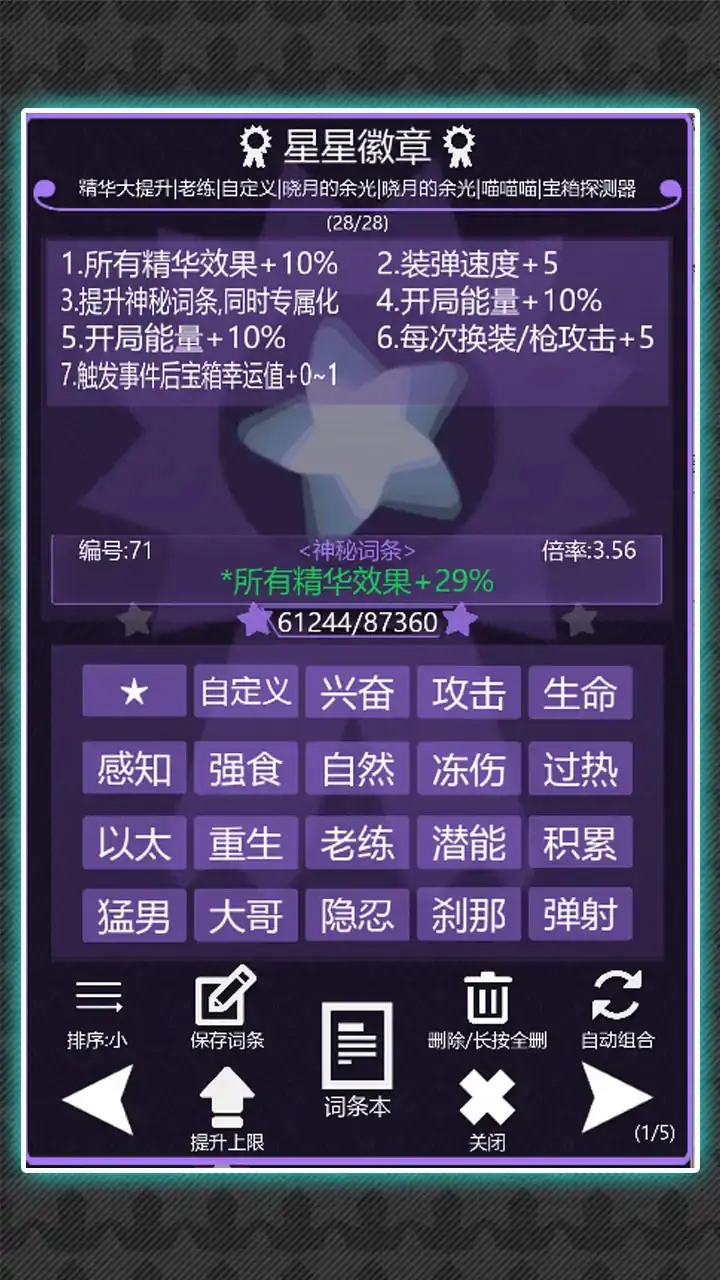Go to the next page arrow
The width and height of the screenshot is (720, 1280).
(x=615, y=1098)
